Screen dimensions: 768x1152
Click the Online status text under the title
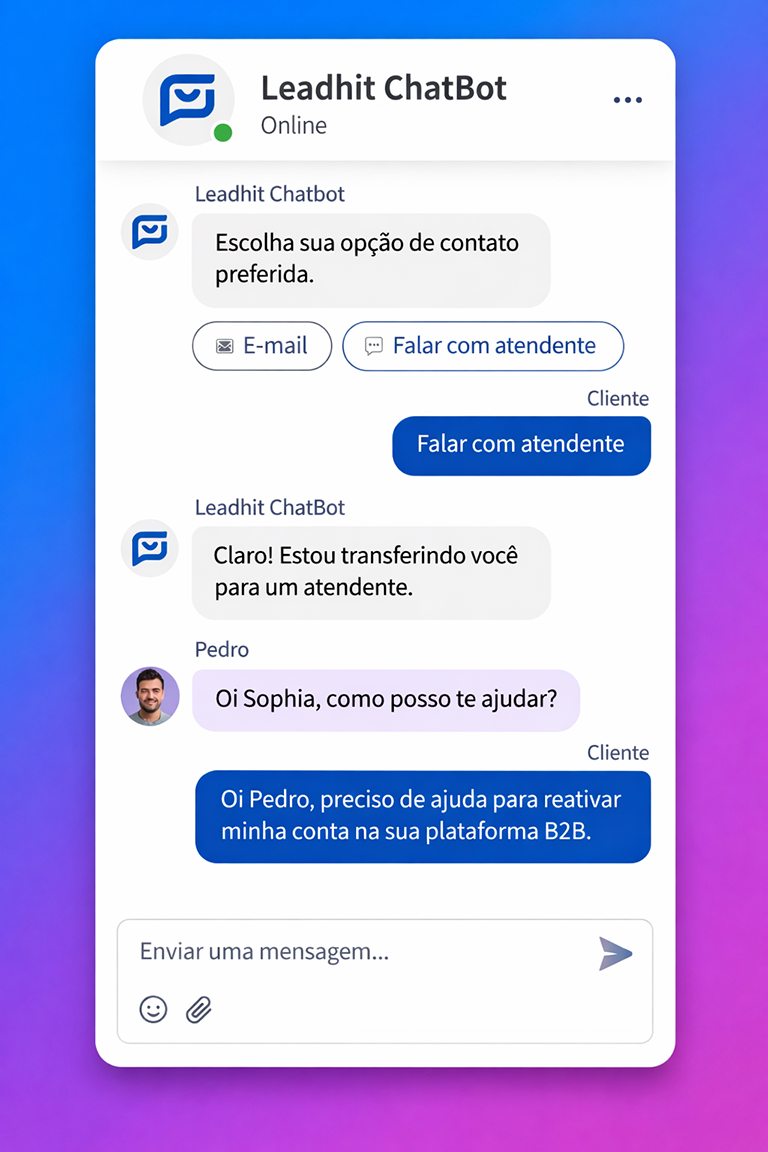coord(294,125)
